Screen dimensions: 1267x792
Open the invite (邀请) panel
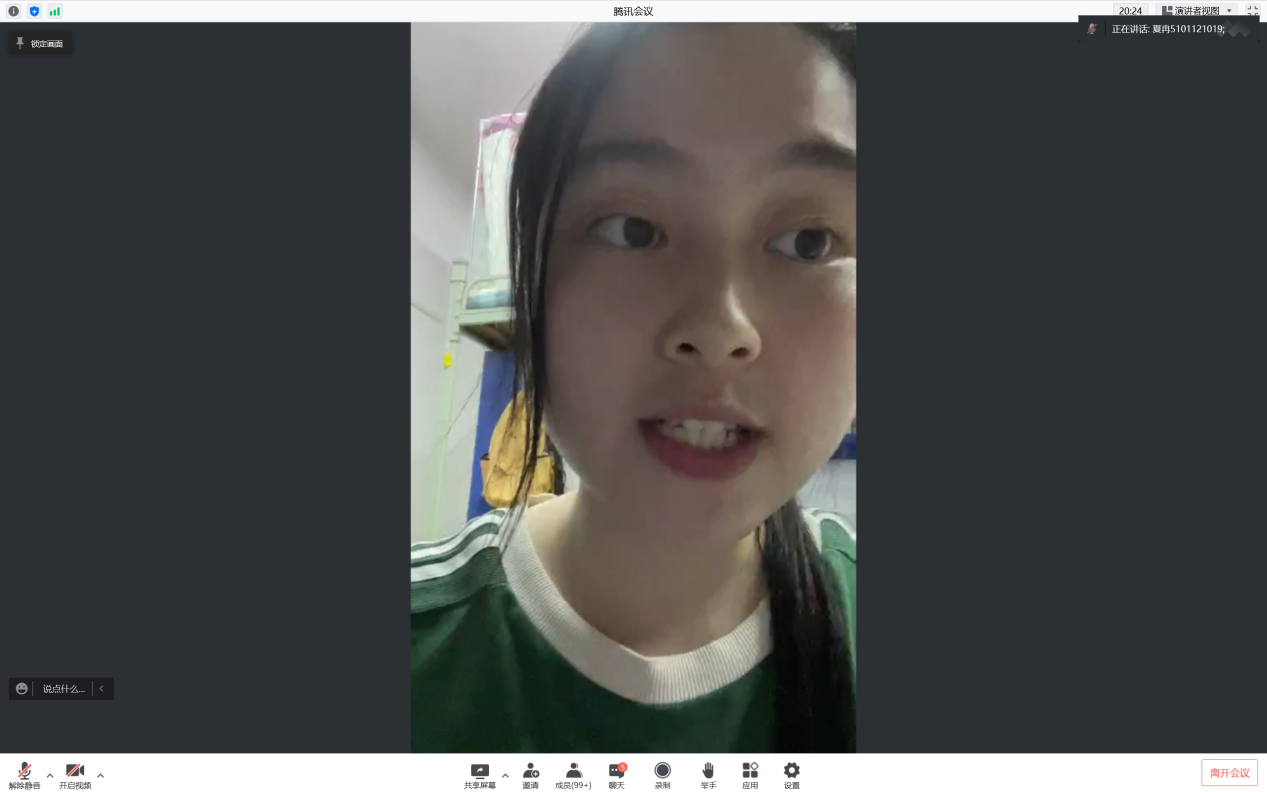tap(530, 774)
